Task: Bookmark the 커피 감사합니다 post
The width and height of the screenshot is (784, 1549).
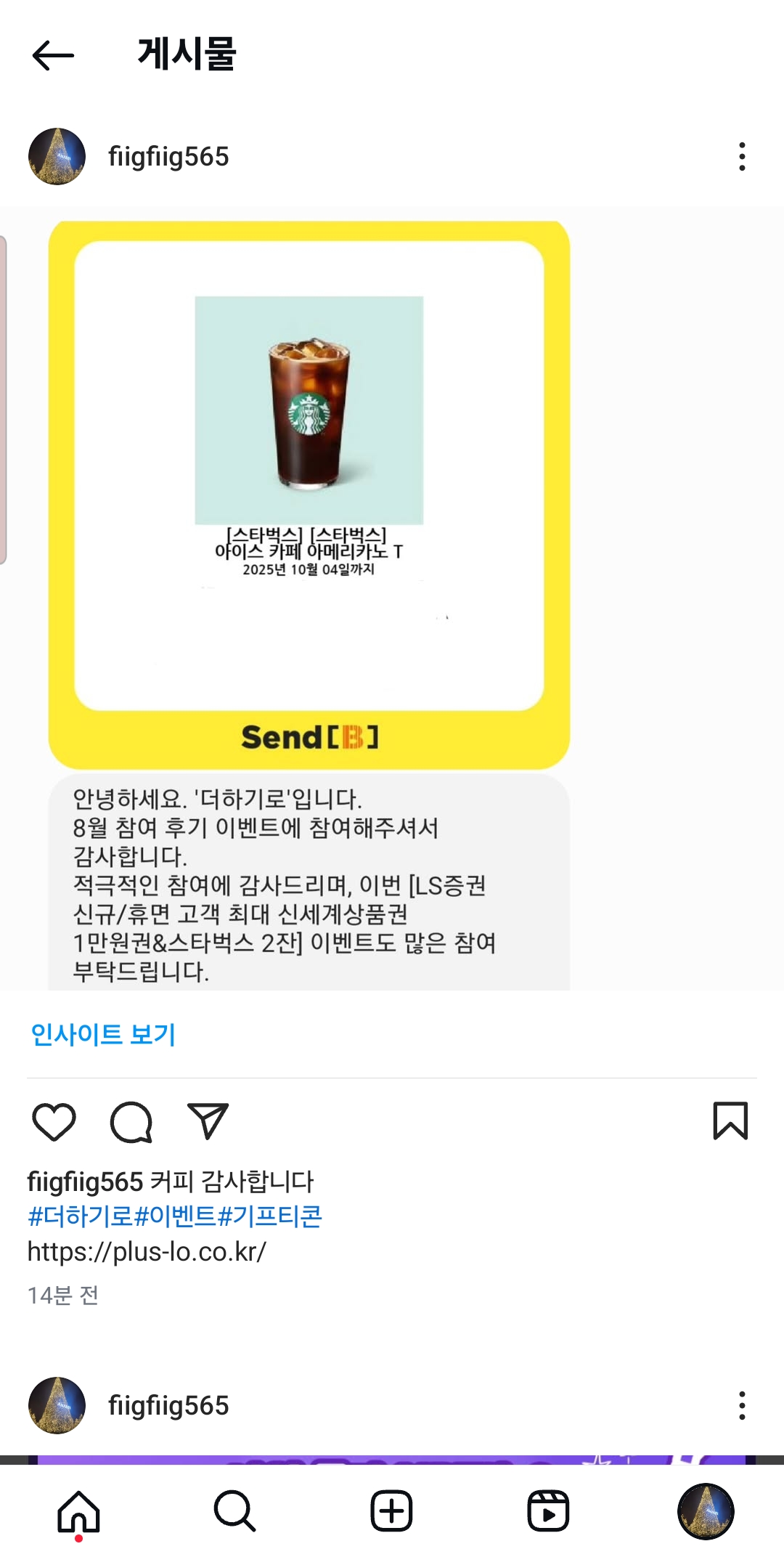Action: 730,1121
